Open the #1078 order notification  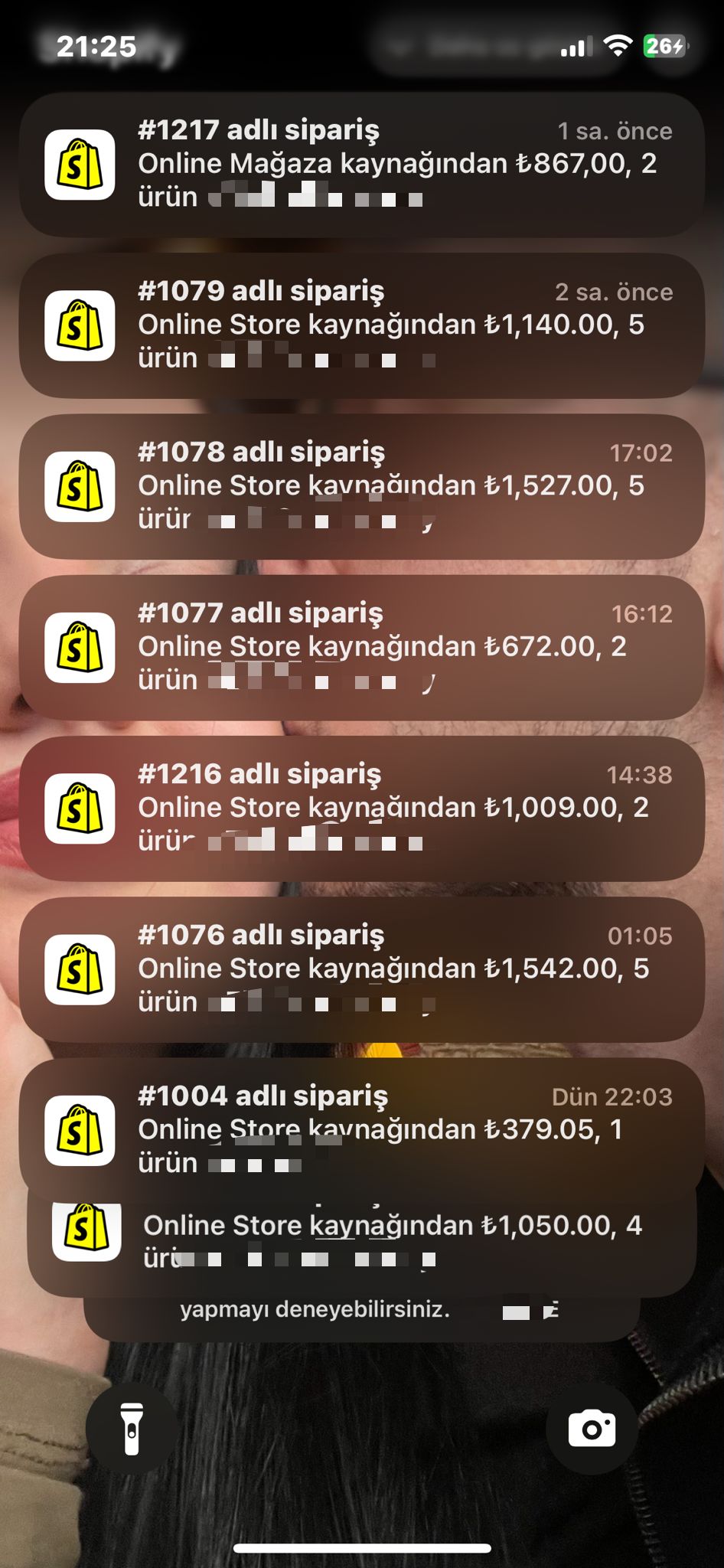click(x=361, y=486)
